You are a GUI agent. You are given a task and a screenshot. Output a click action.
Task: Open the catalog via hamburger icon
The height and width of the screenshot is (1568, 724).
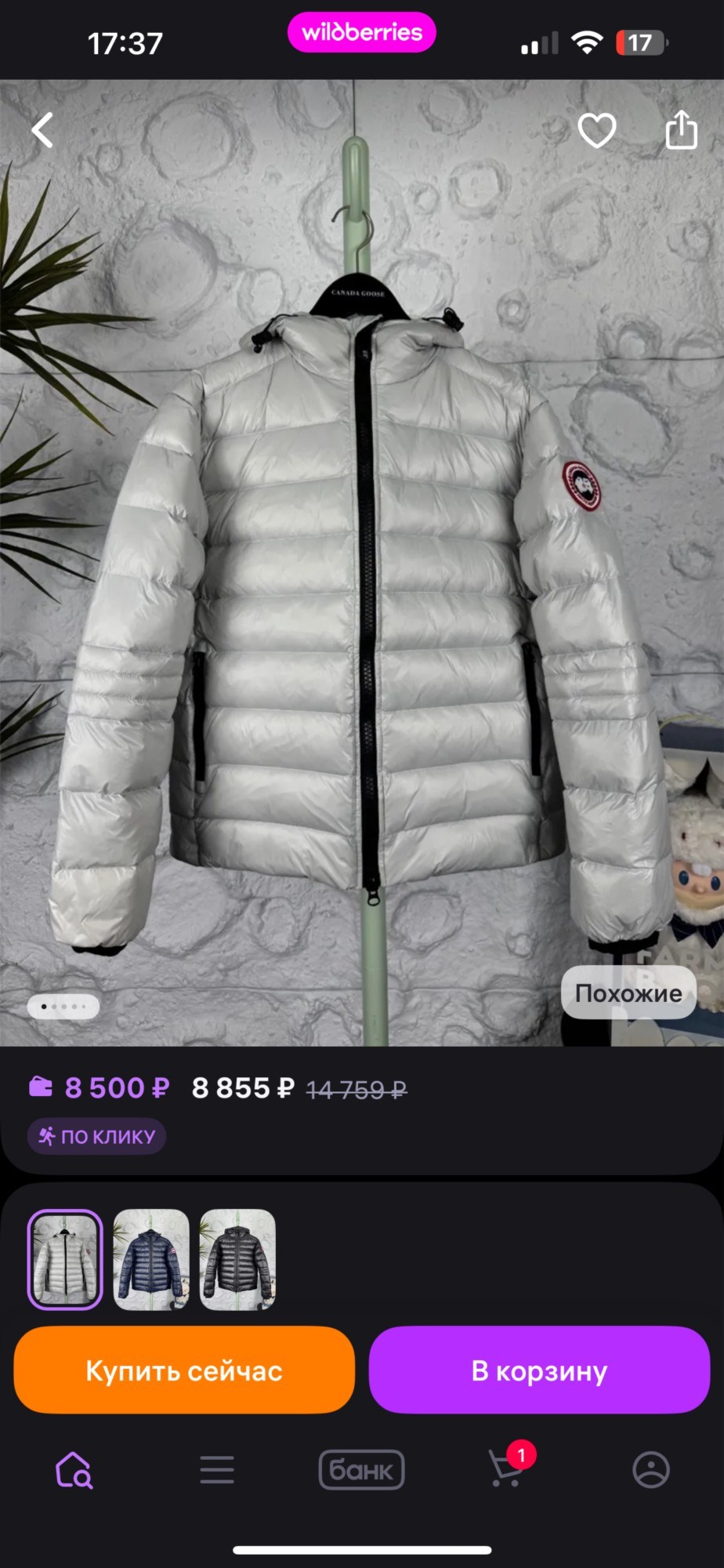(217, 1470)
